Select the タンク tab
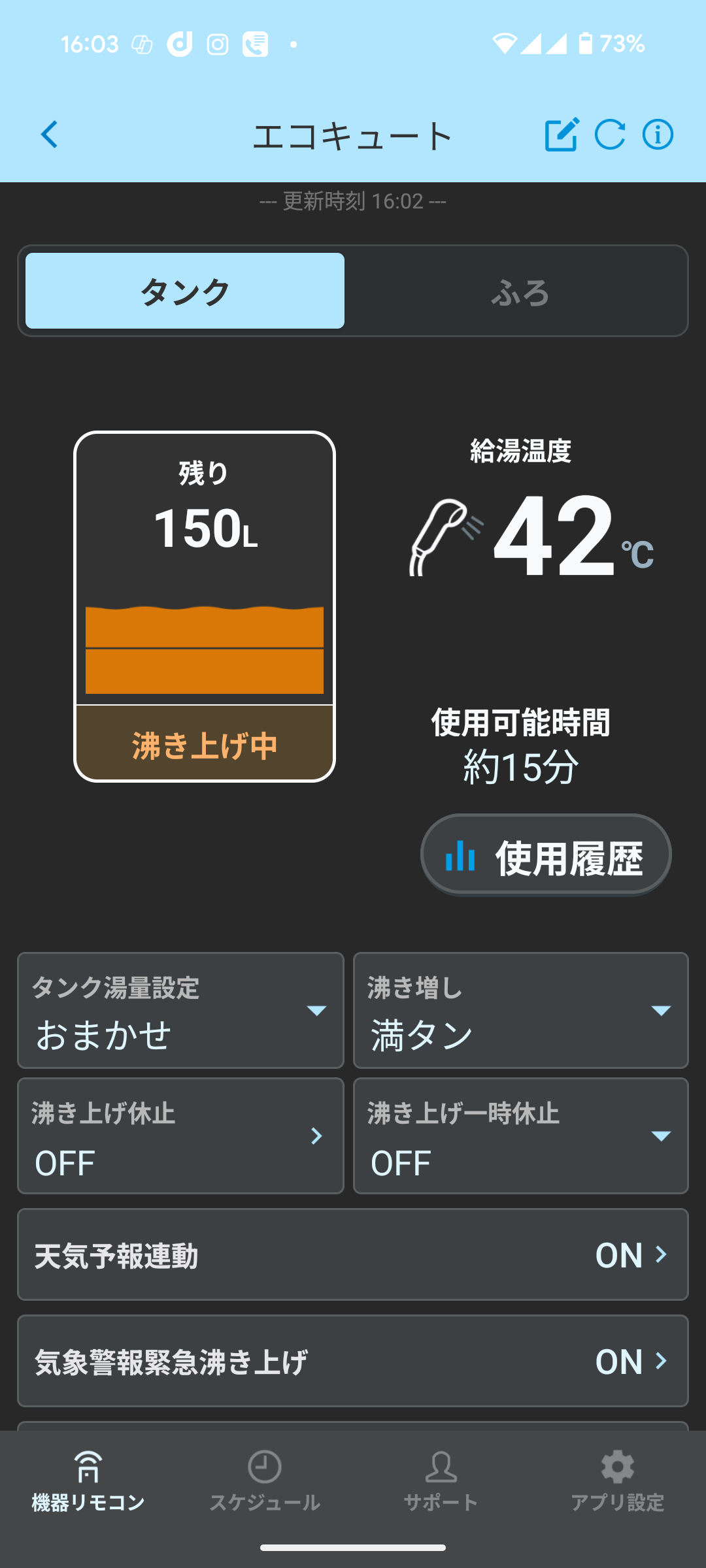The width and height of the screenshot is (706, 1568). 185,291
